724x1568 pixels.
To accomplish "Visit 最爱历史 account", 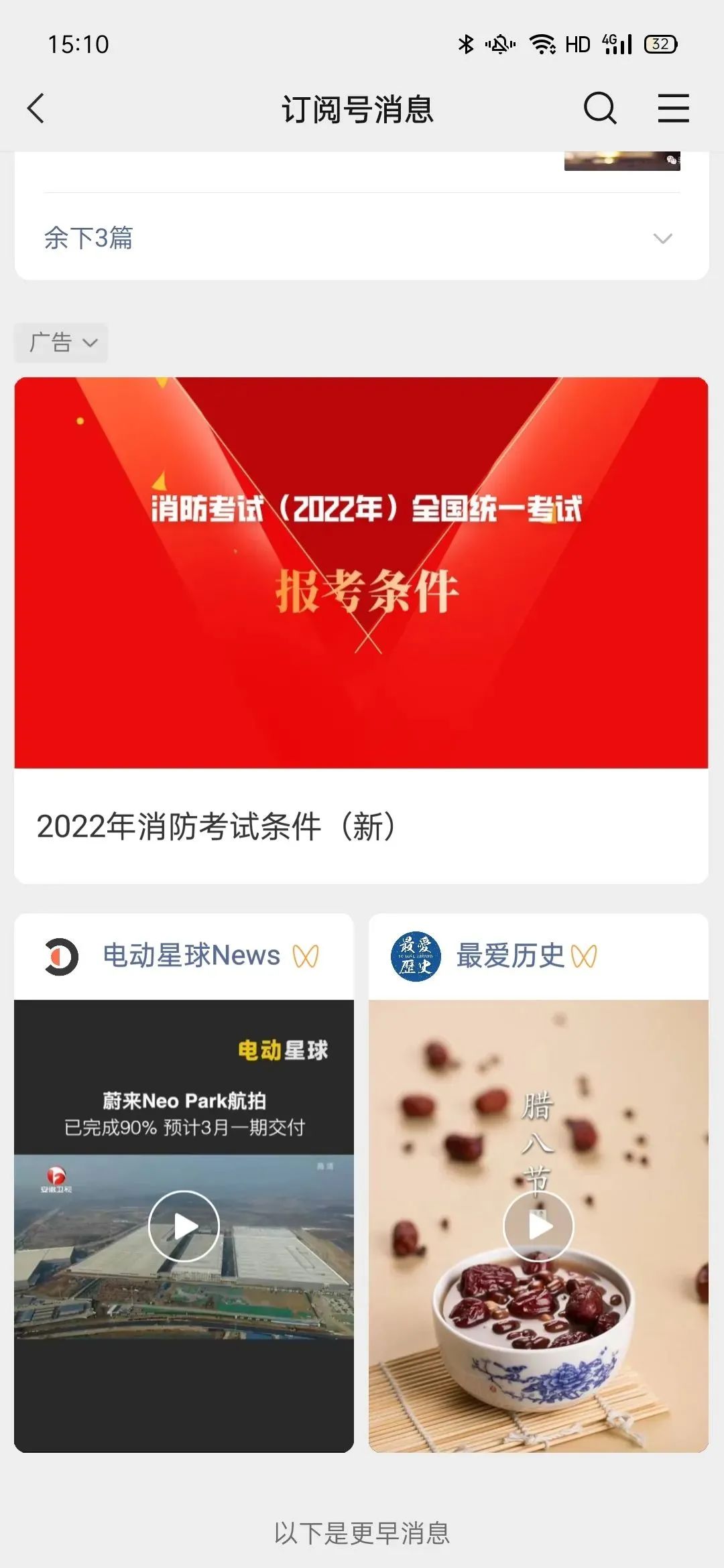I will coord(509,956).
